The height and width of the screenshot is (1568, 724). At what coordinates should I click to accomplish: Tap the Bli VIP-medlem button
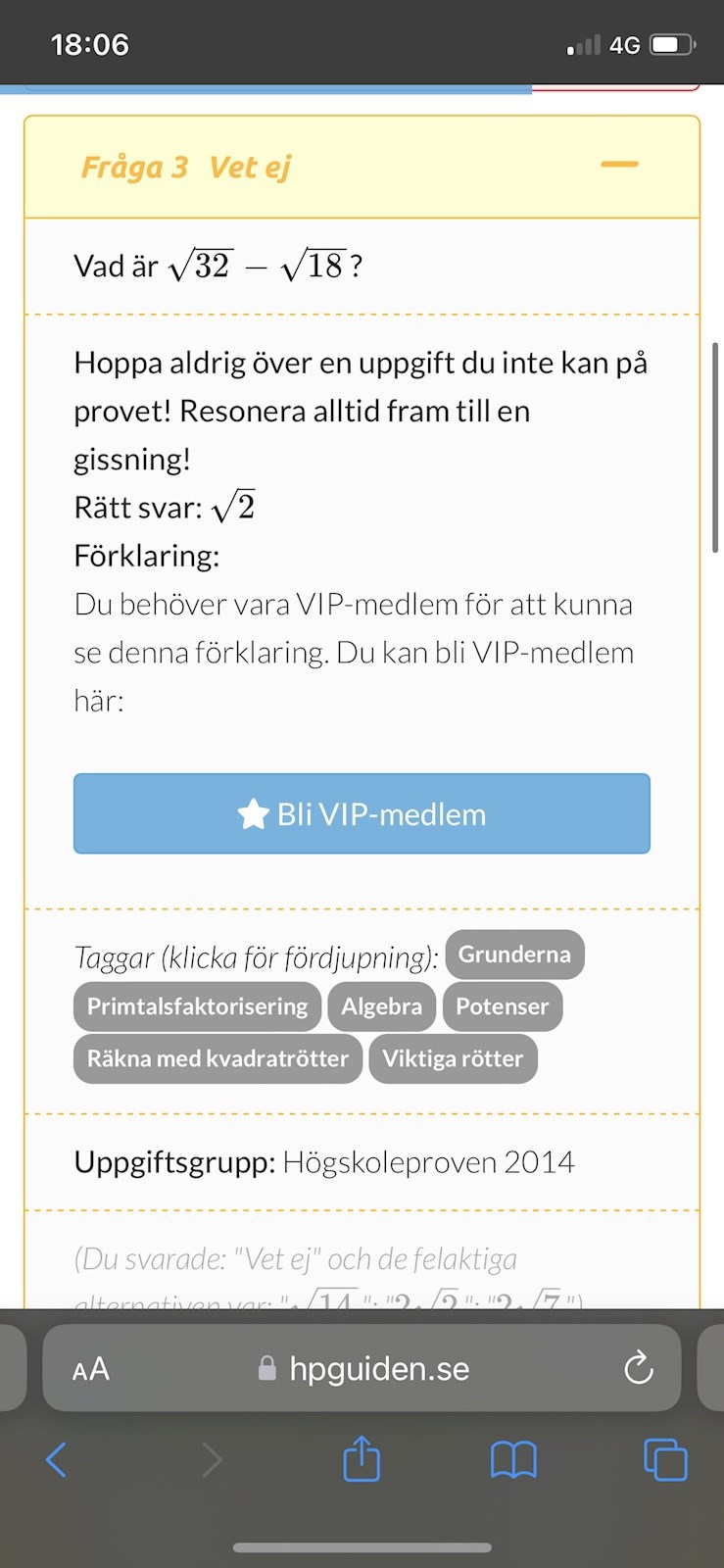click(362, 813)
